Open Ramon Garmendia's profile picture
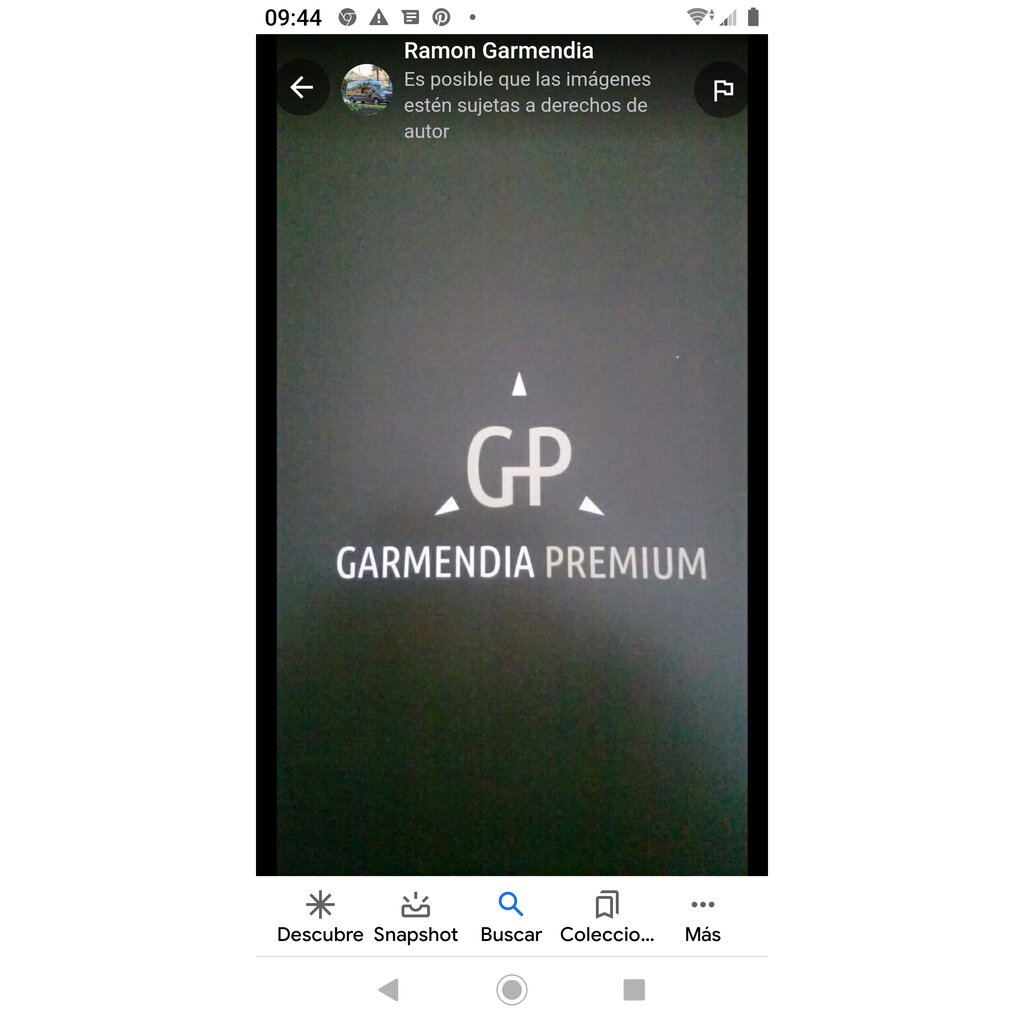 [367, 89]
